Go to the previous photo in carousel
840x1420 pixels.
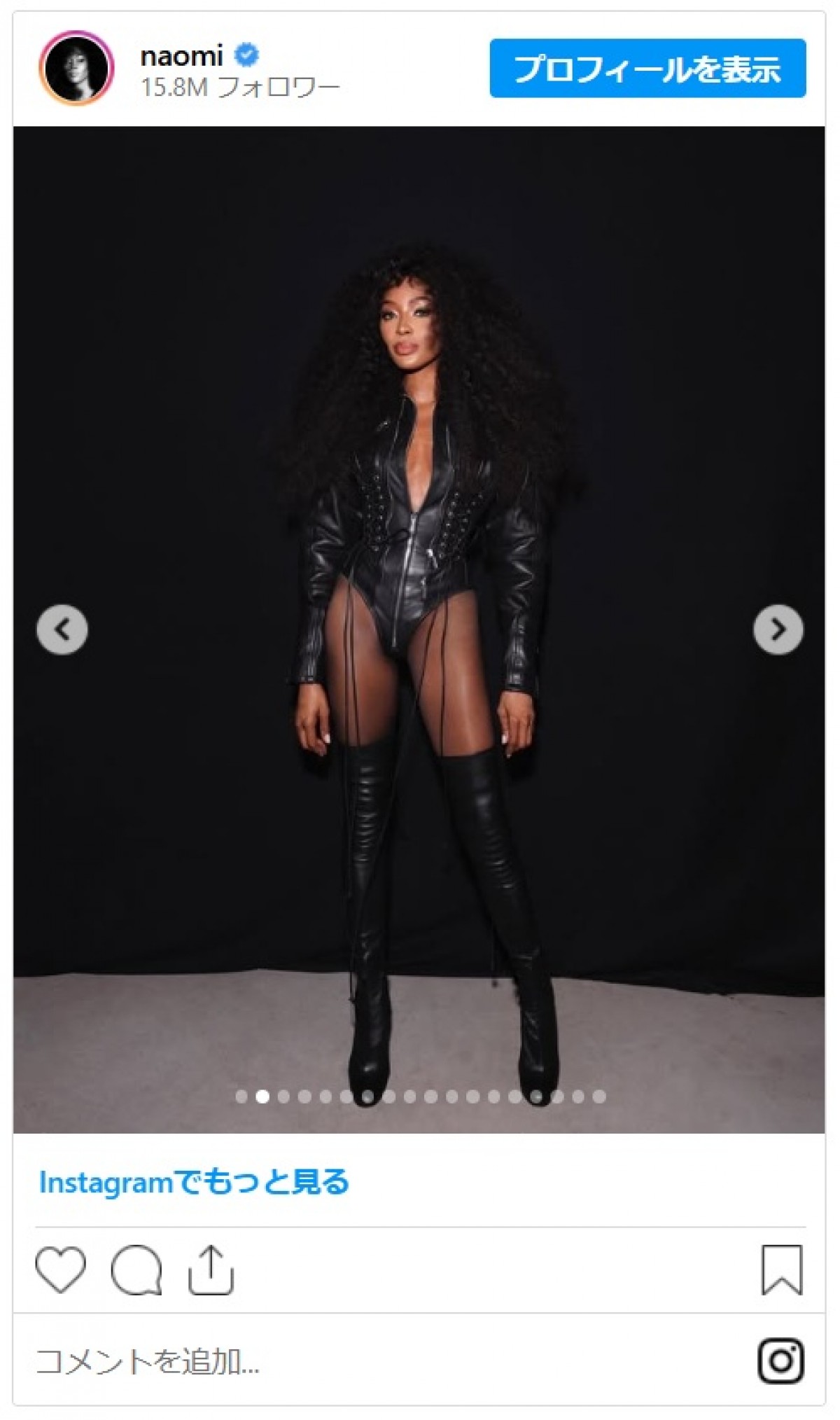point(62,629)
